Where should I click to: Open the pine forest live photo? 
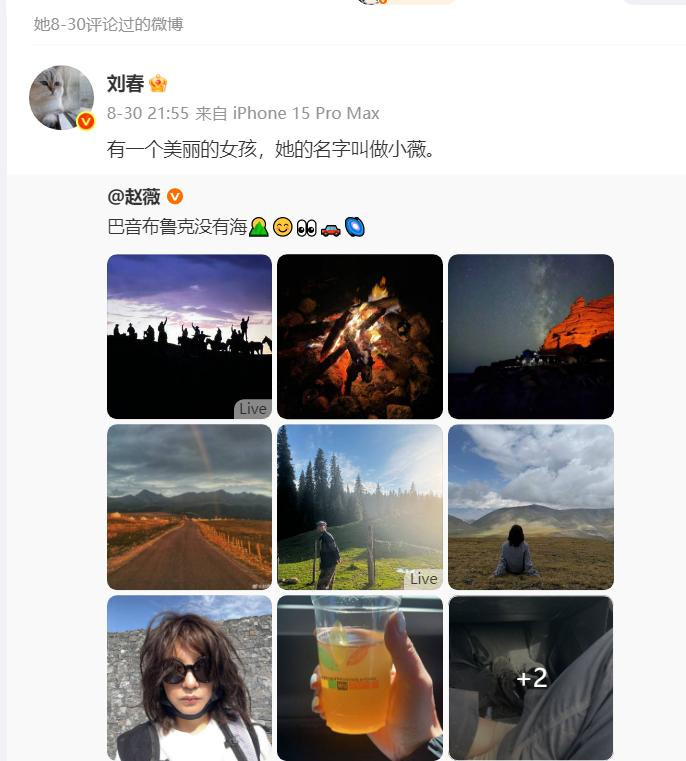coord(359,506)
